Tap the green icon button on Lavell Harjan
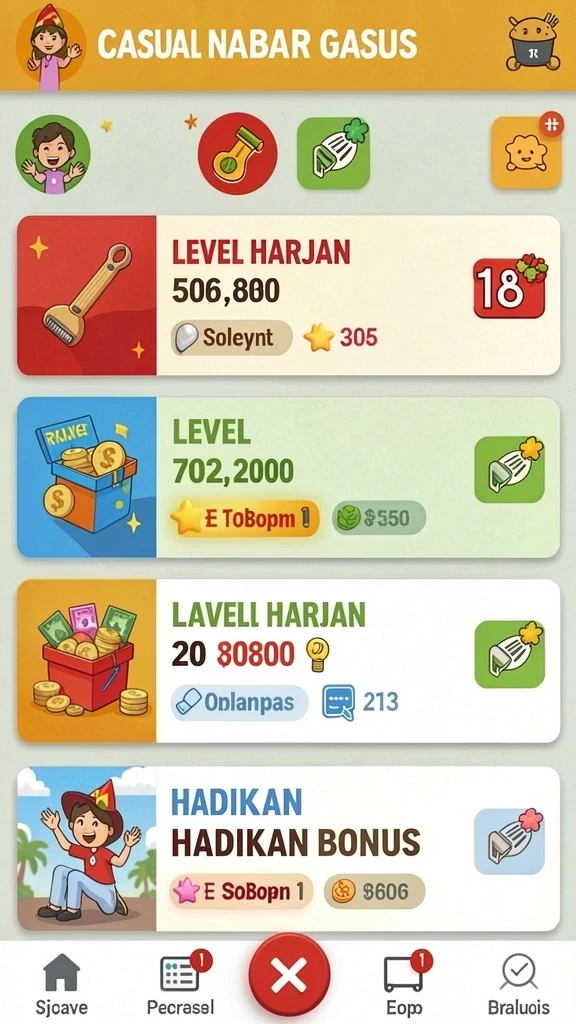576x1024 pixels. pyautogui.click(x=509, y=654)
